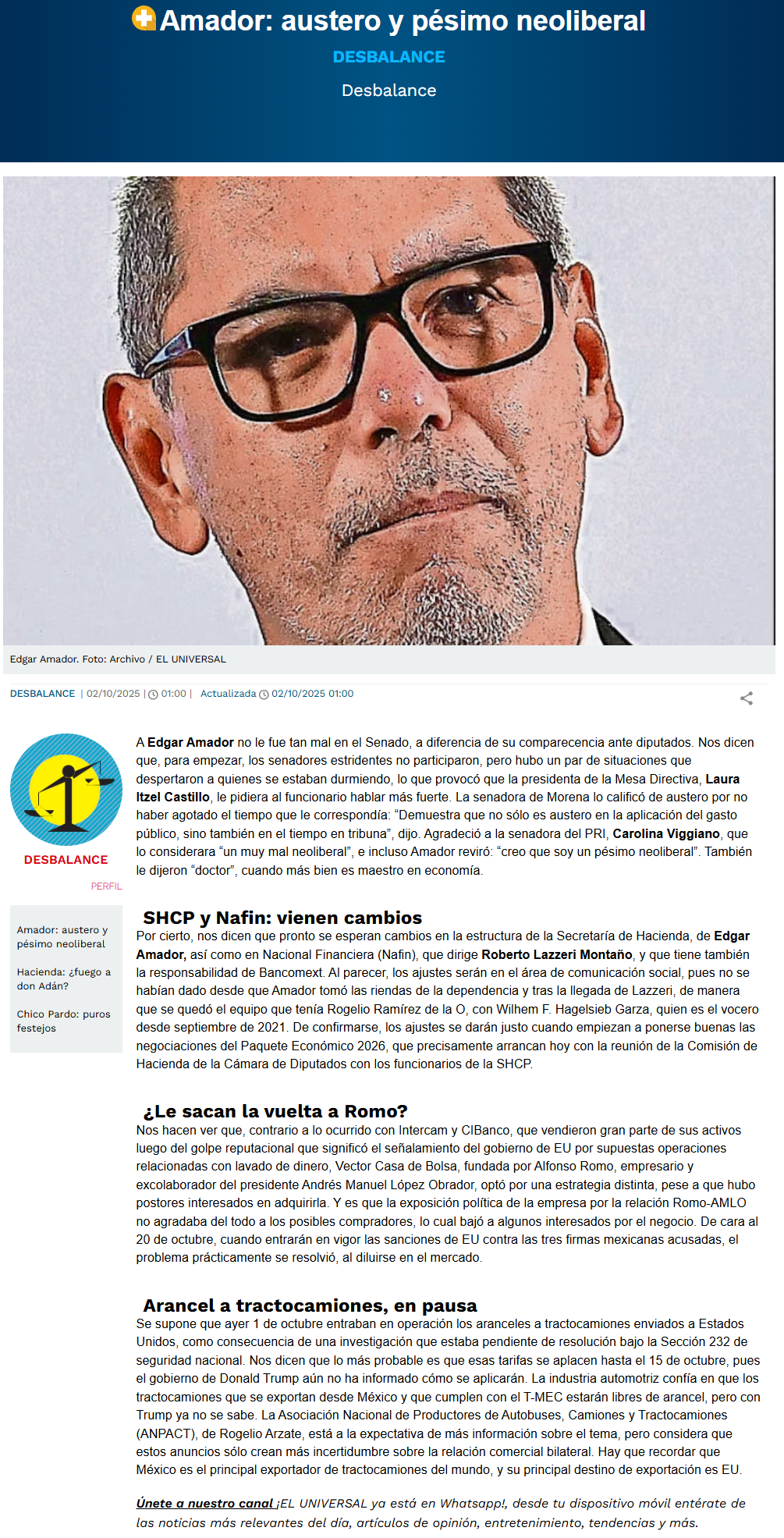Share this article via the share icon
Screen dimensions: 784x1538
tap(747, 698)
